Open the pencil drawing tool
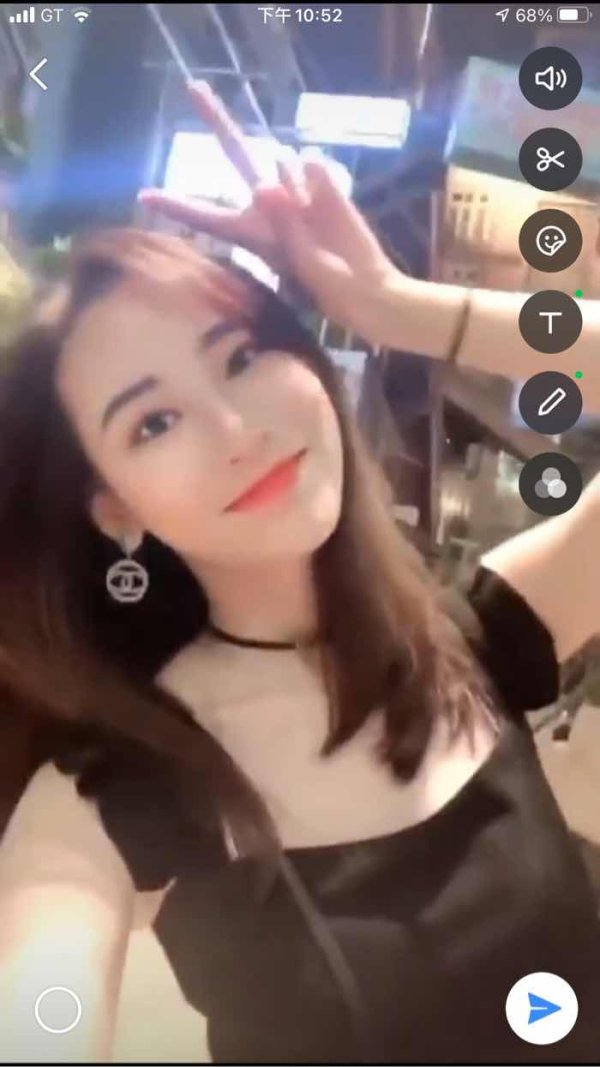Viewport: 600px width, 1067px height. coord(550,403)
